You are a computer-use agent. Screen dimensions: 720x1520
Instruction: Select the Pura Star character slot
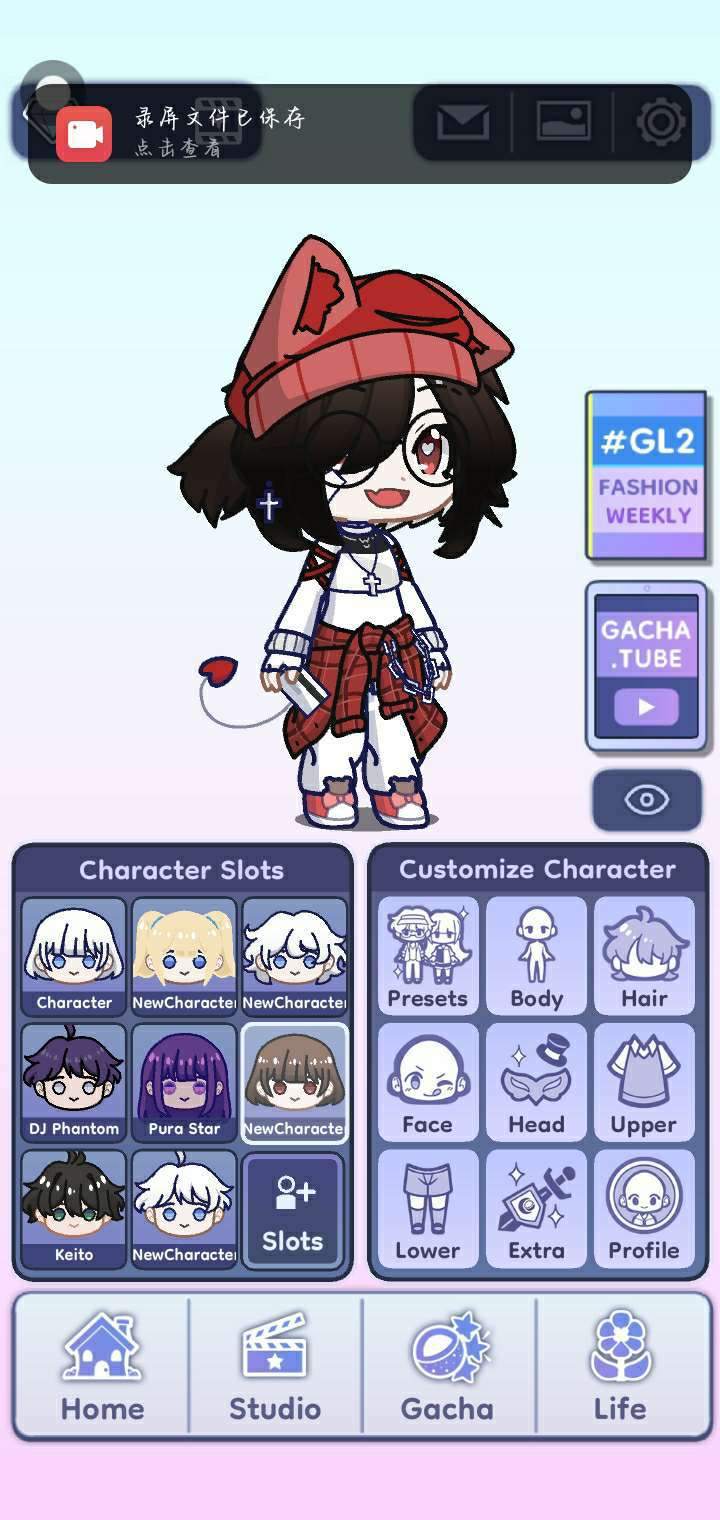(x=184, y=1083)
